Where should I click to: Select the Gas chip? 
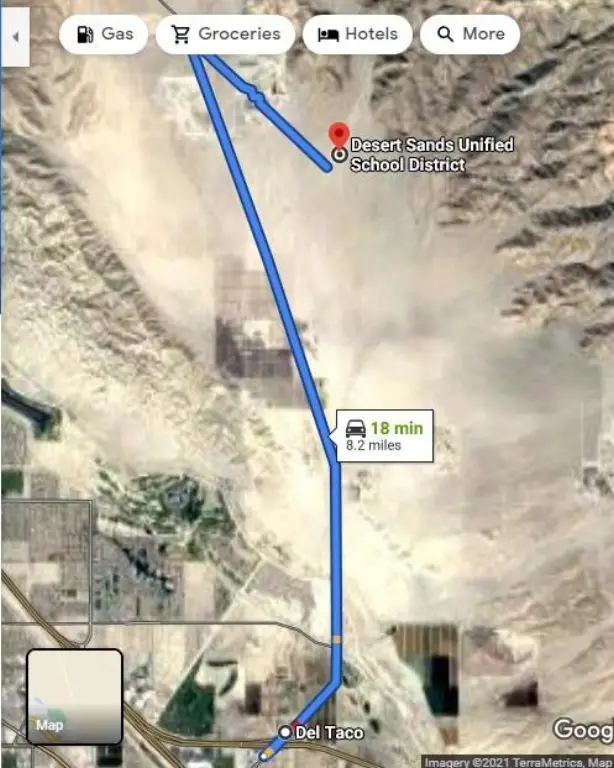104,34
